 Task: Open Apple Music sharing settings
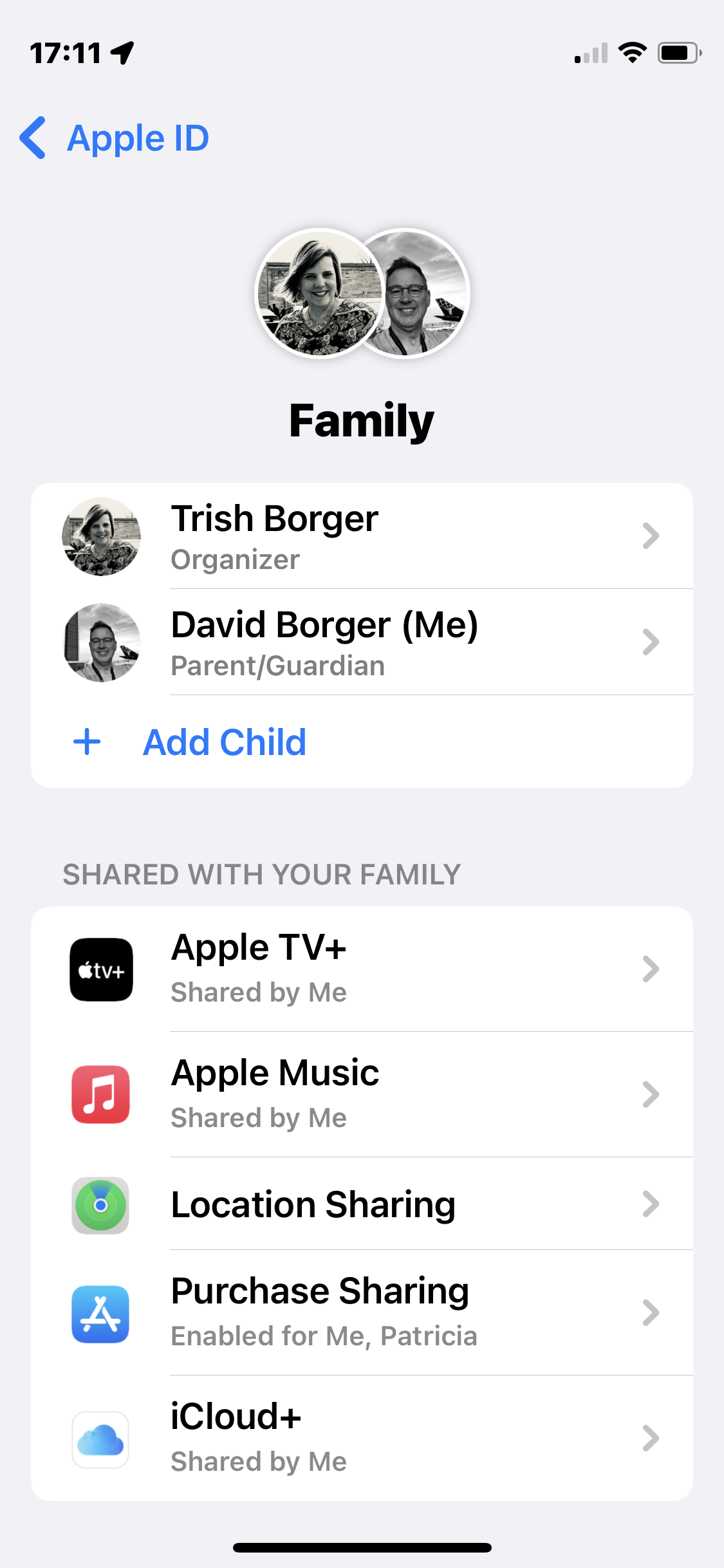coord(362,1094)
